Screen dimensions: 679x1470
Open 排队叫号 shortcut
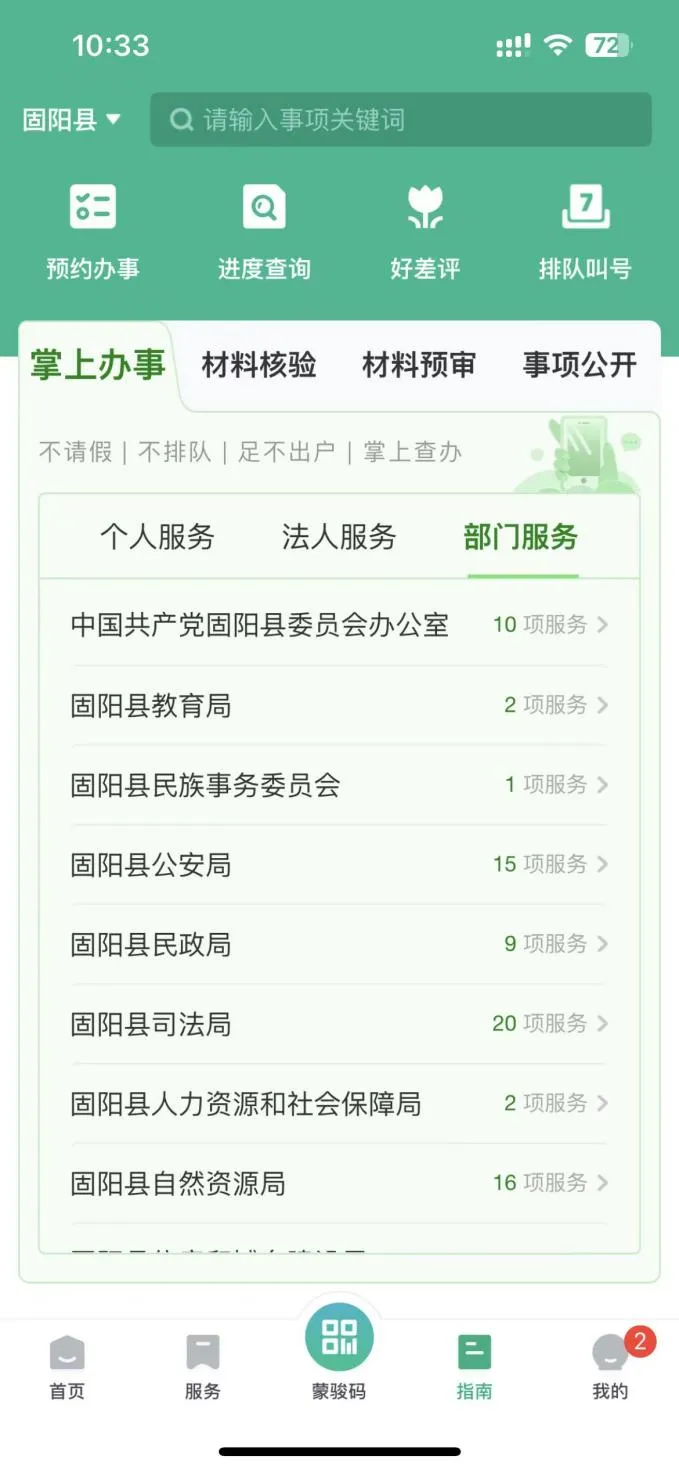pos(585,231)
